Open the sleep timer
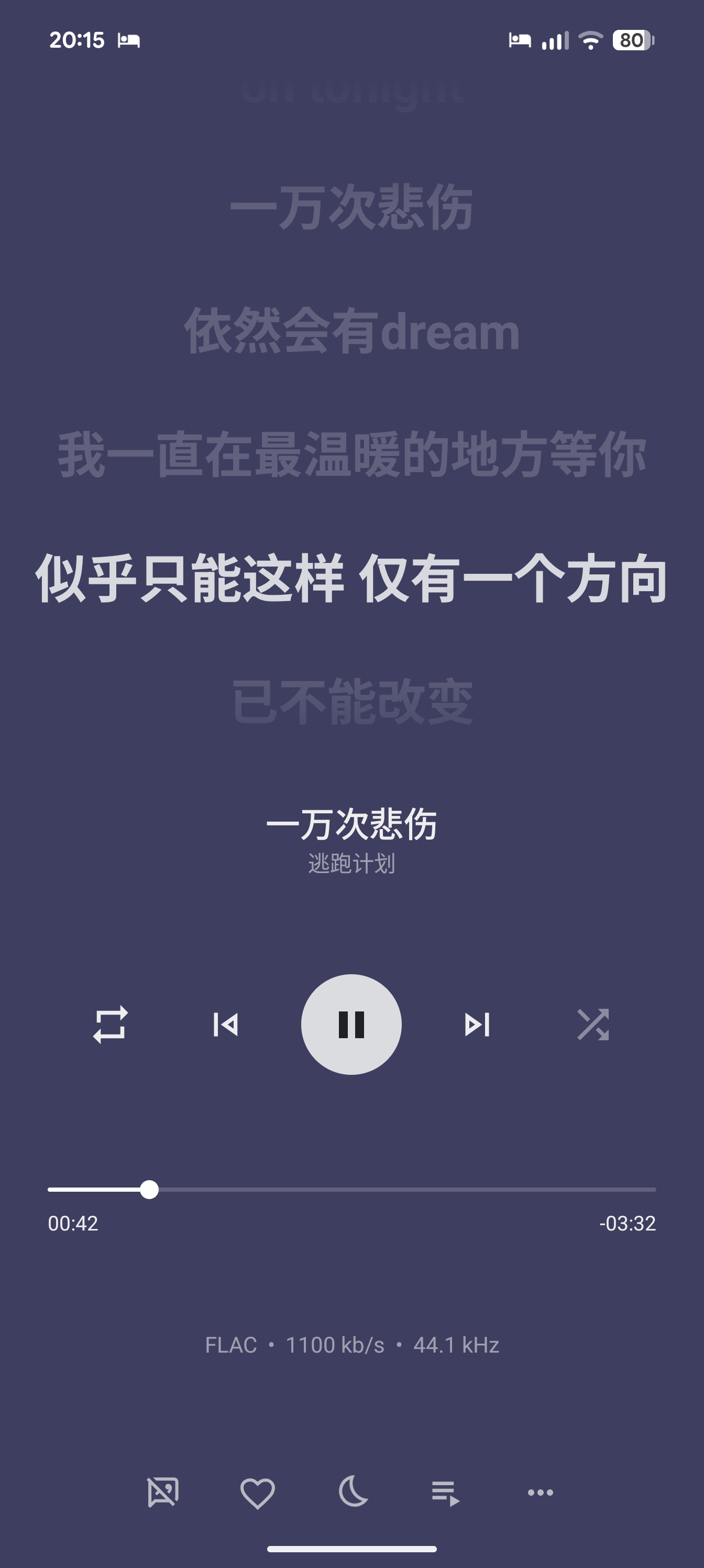 click(x=353, y=1492)
